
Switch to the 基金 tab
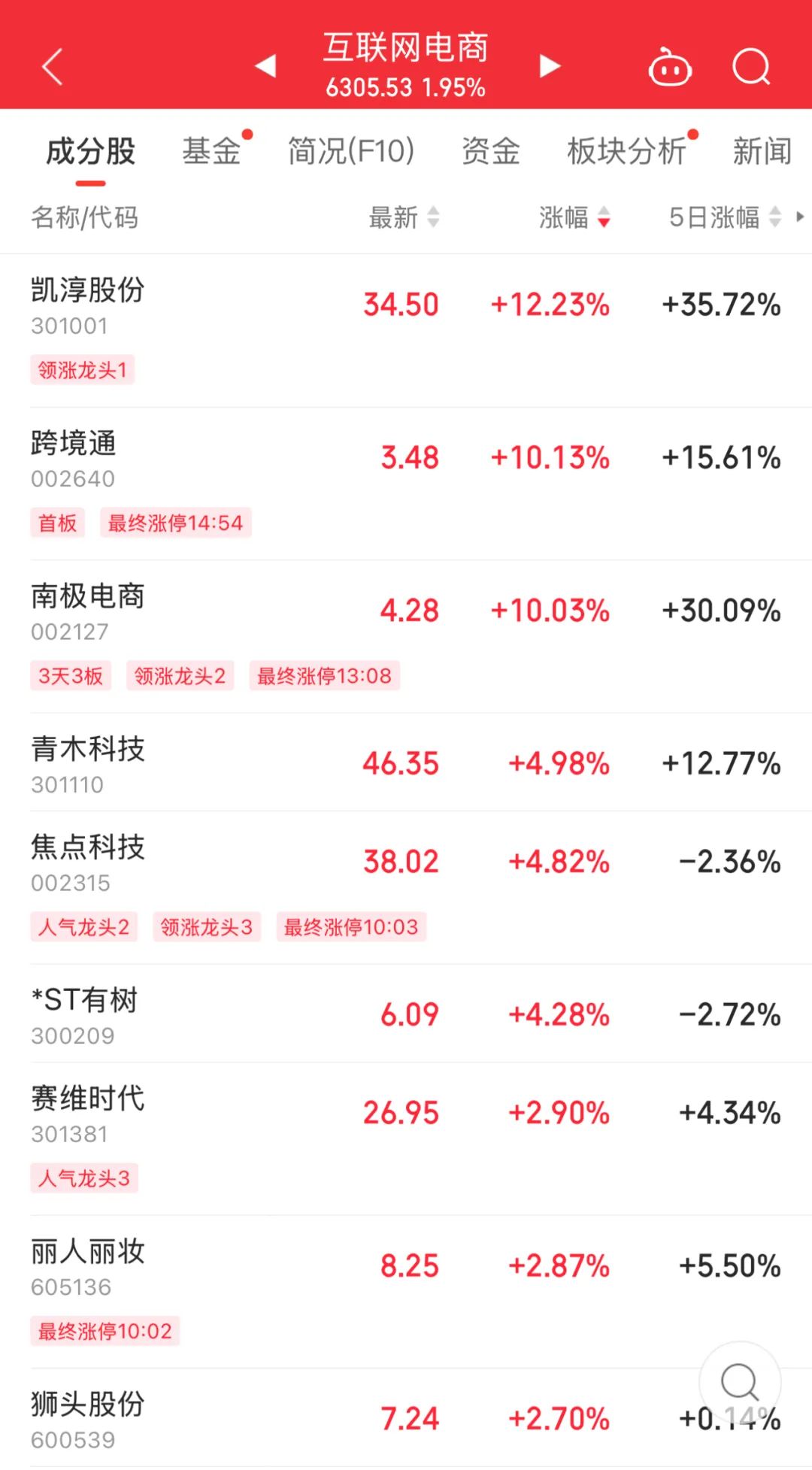[x=211, y=151]
